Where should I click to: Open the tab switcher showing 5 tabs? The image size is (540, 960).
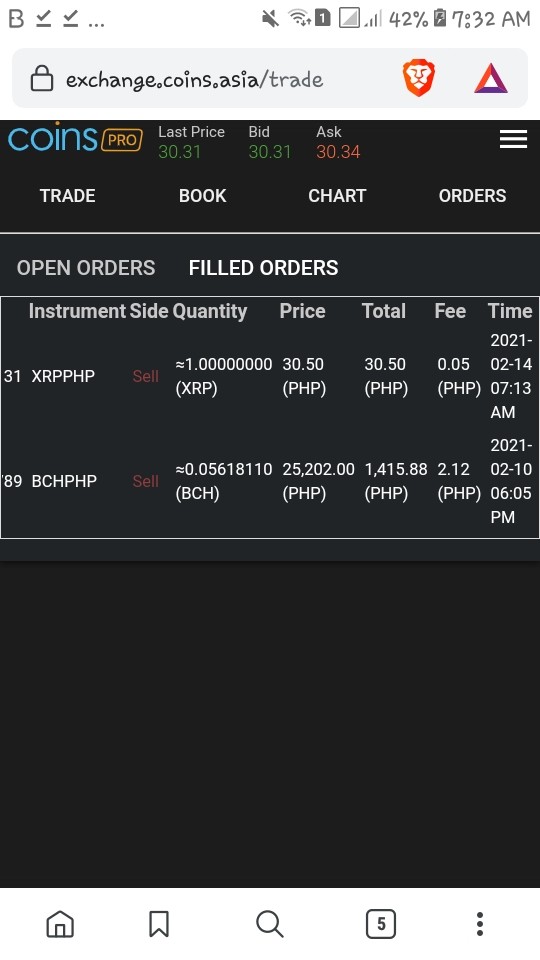pyautogui.click(x=381, y=924)
